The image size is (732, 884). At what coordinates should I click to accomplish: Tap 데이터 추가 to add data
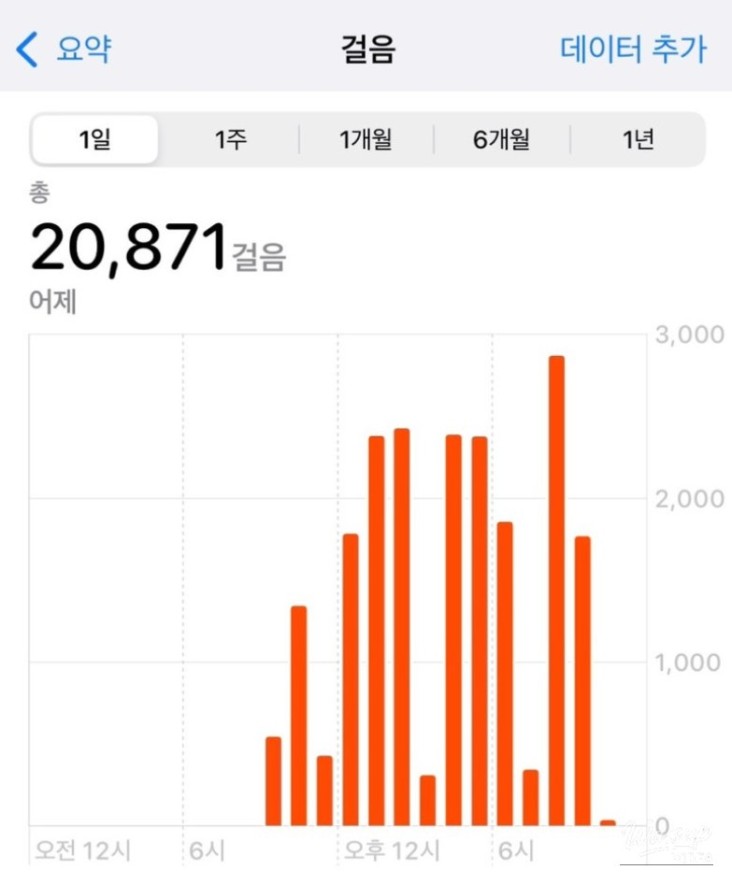coord(633,49)
